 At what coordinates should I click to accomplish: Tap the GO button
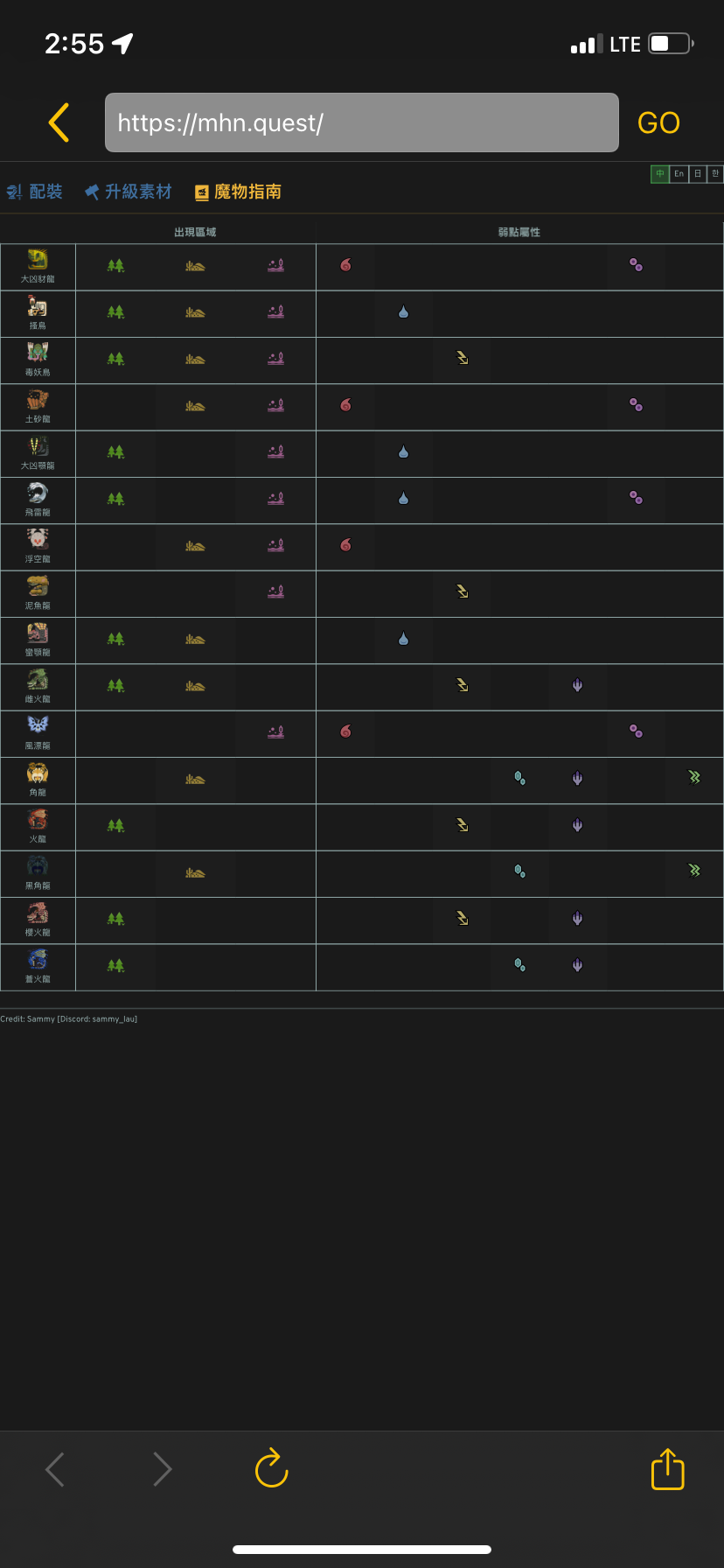pyautogui.click(x=658, y=122)
